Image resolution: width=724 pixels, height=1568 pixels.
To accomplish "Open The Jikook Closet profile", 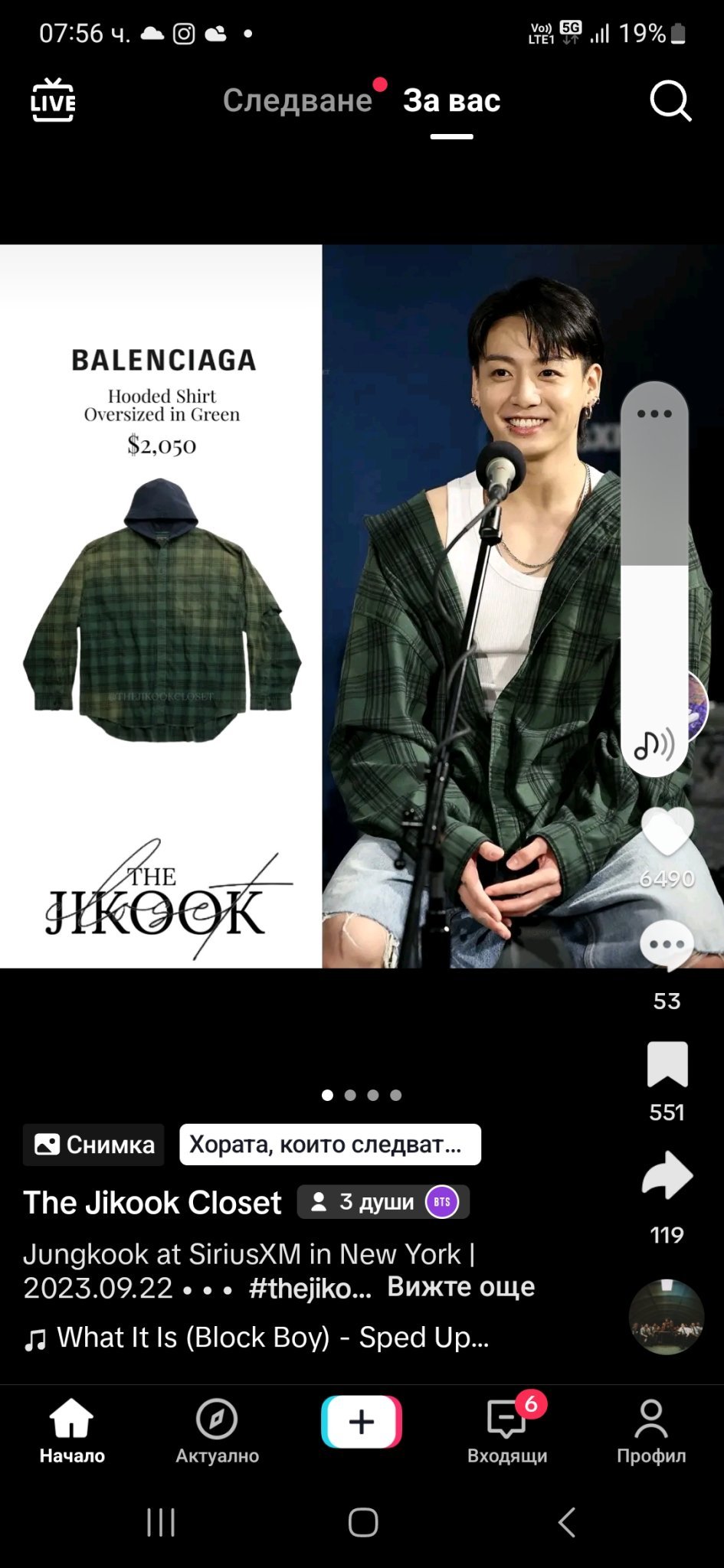I will click(152, 1203).
